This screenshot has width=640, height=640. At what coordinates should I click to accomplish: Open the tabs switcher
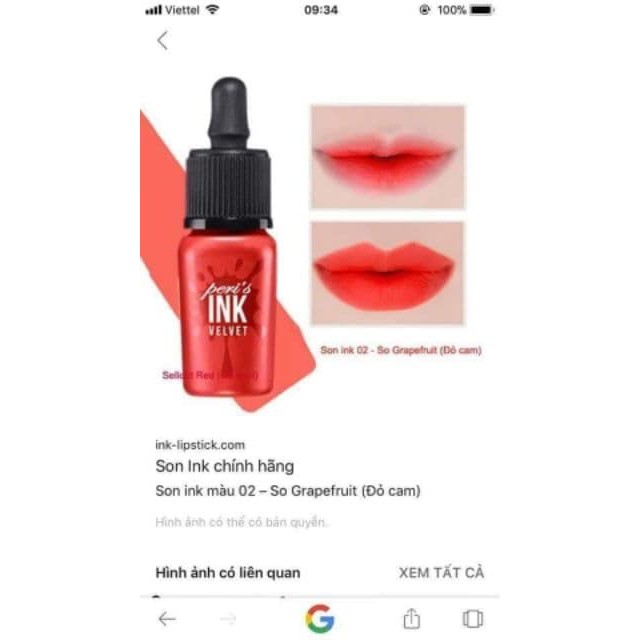[473, 619]
